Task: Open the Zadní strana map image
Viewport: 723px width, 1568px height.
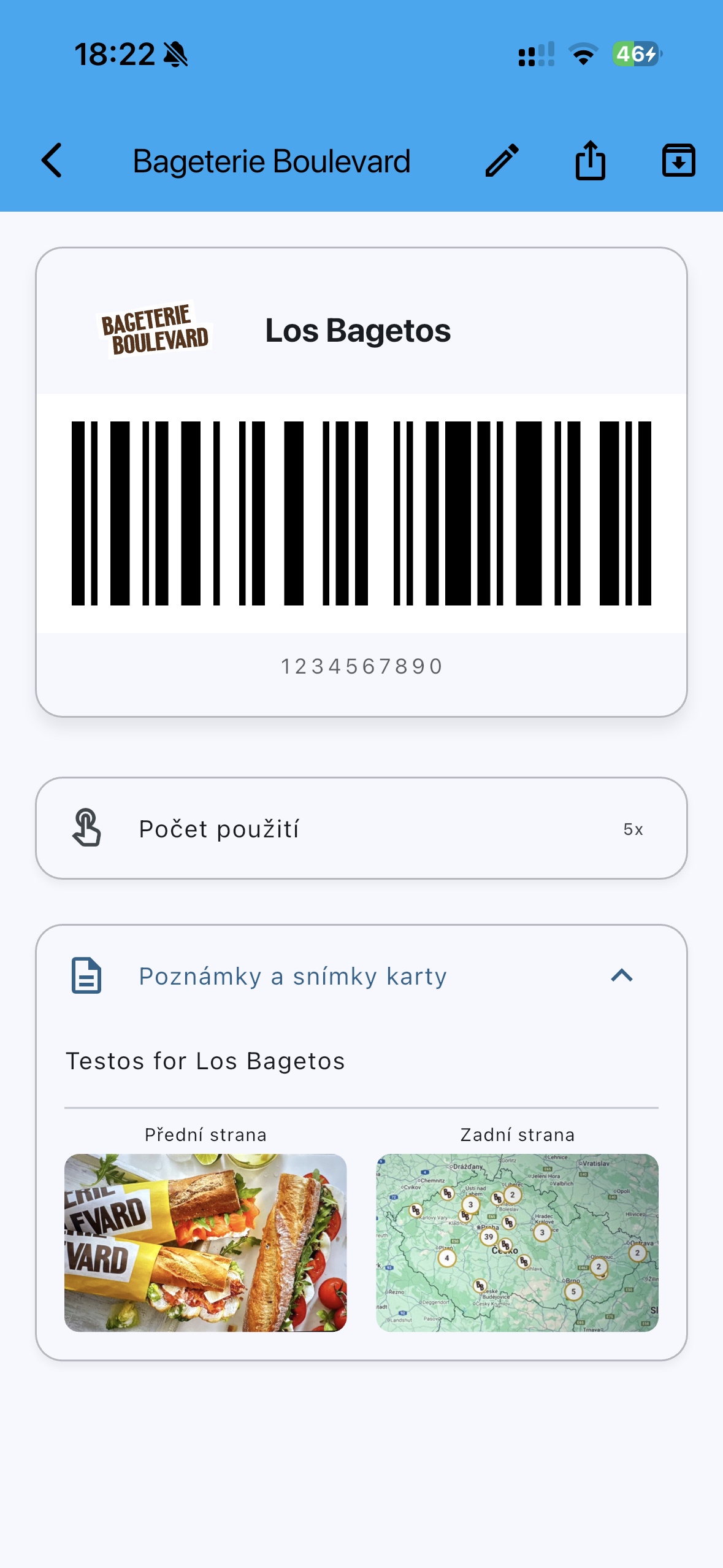Action: [x=517, y=1243]
